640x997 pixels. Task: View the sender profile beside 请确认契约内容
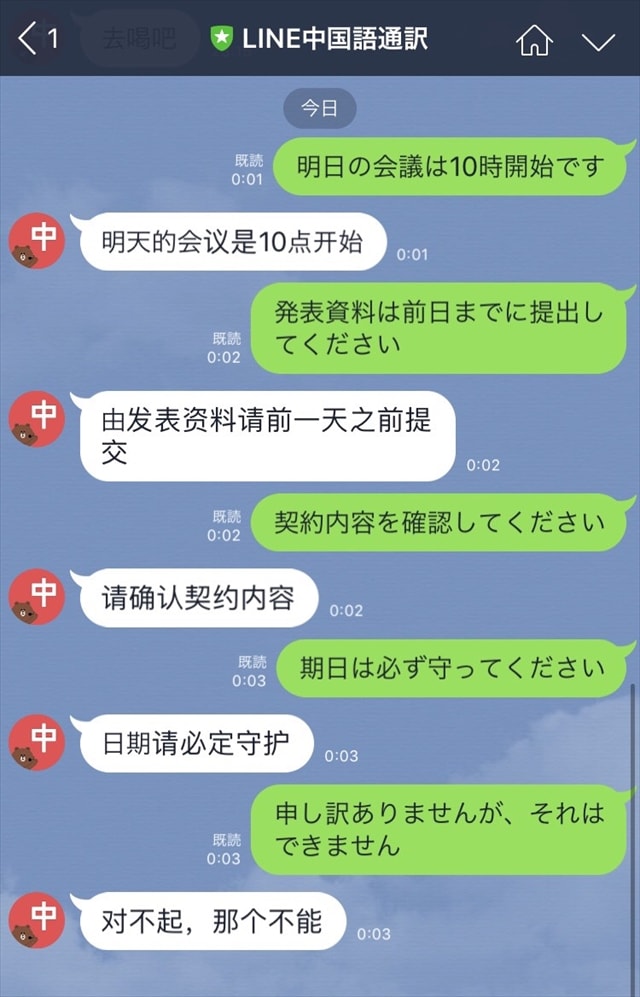[x=37, y=597]
